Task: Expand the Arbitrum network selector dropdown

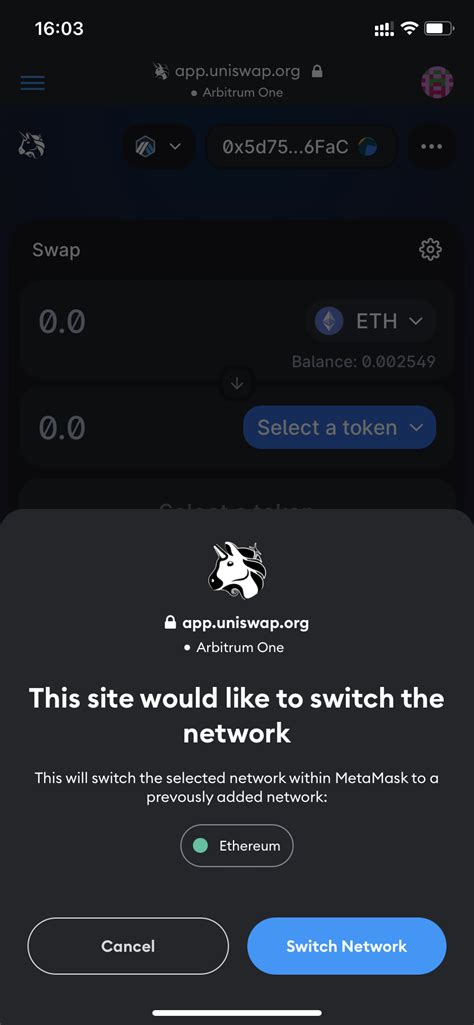Action: [158, 146]
